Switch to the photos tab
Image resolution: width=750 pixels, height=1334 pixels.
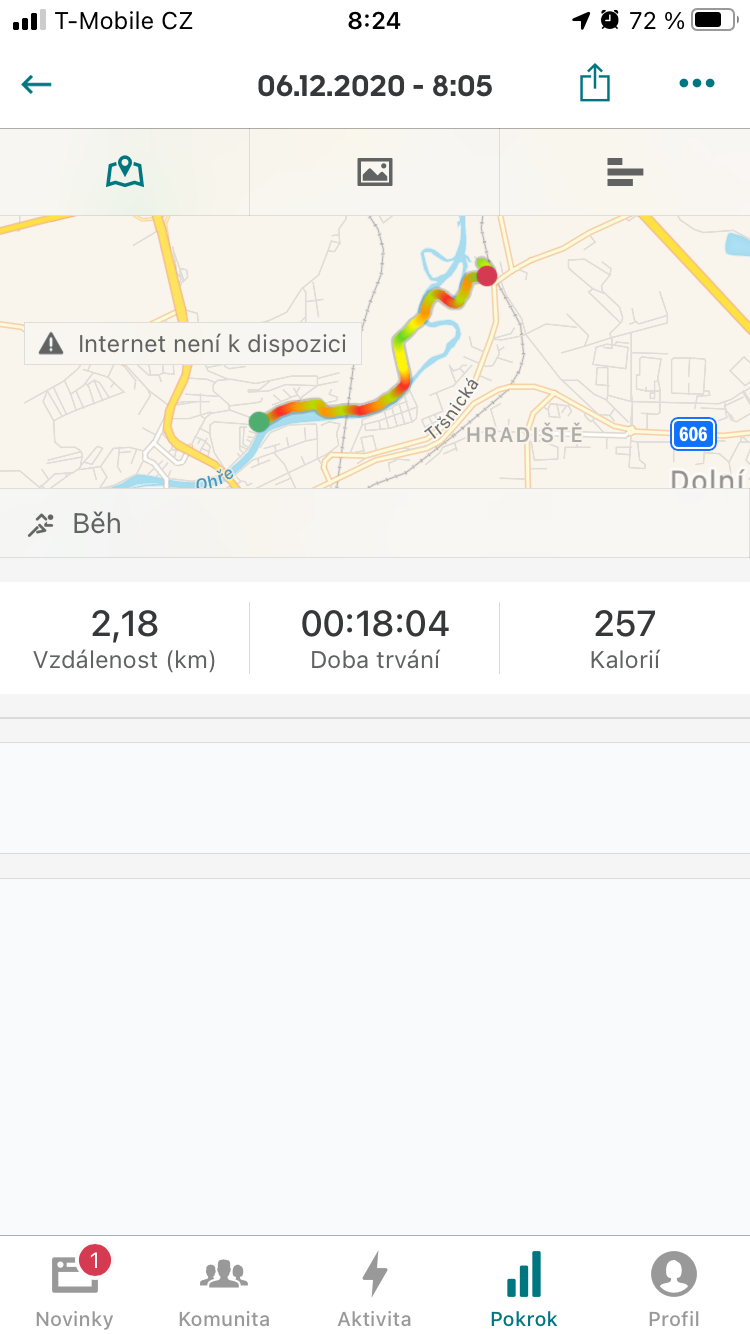coord(375,172)
